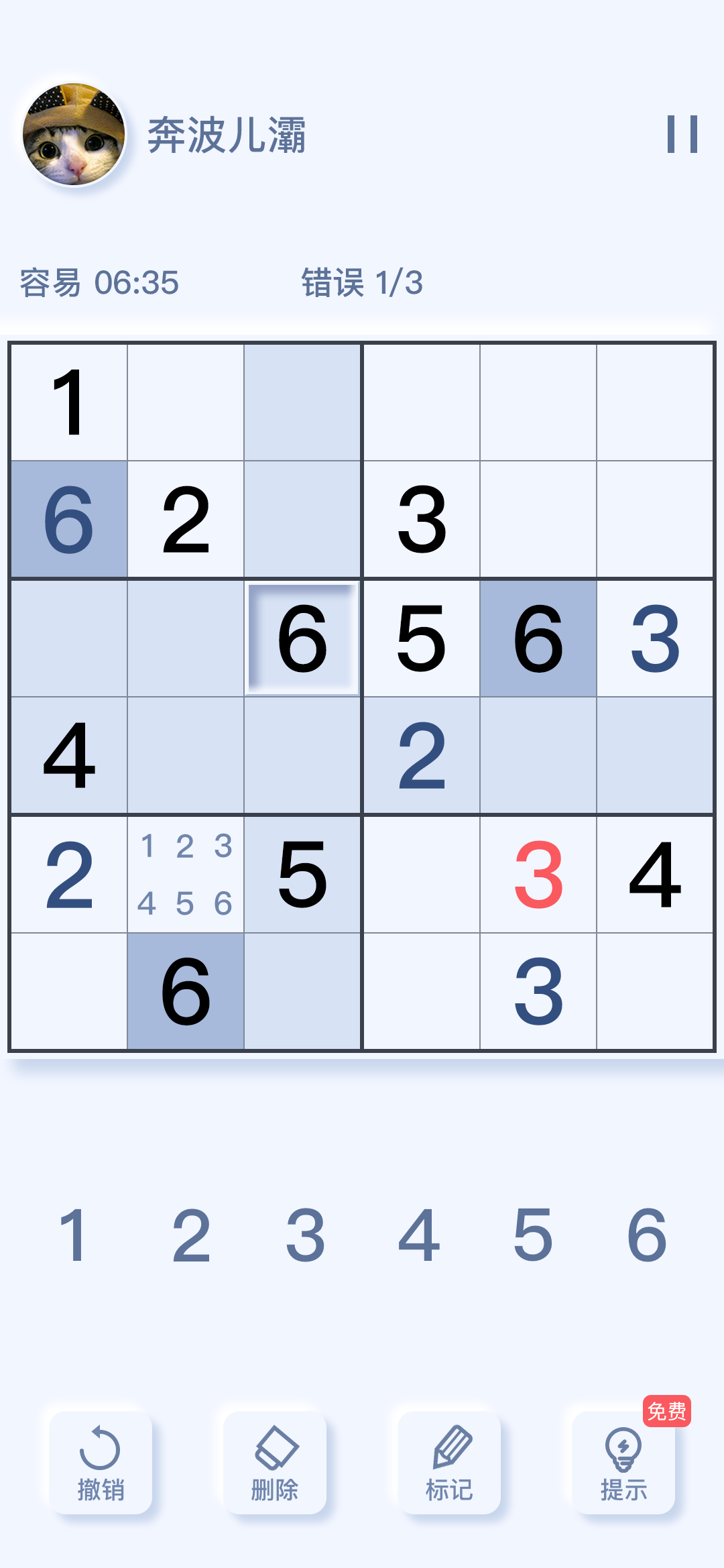Erase the cell using 删除
This screenshot has width=724, height=1568.
275,1462
